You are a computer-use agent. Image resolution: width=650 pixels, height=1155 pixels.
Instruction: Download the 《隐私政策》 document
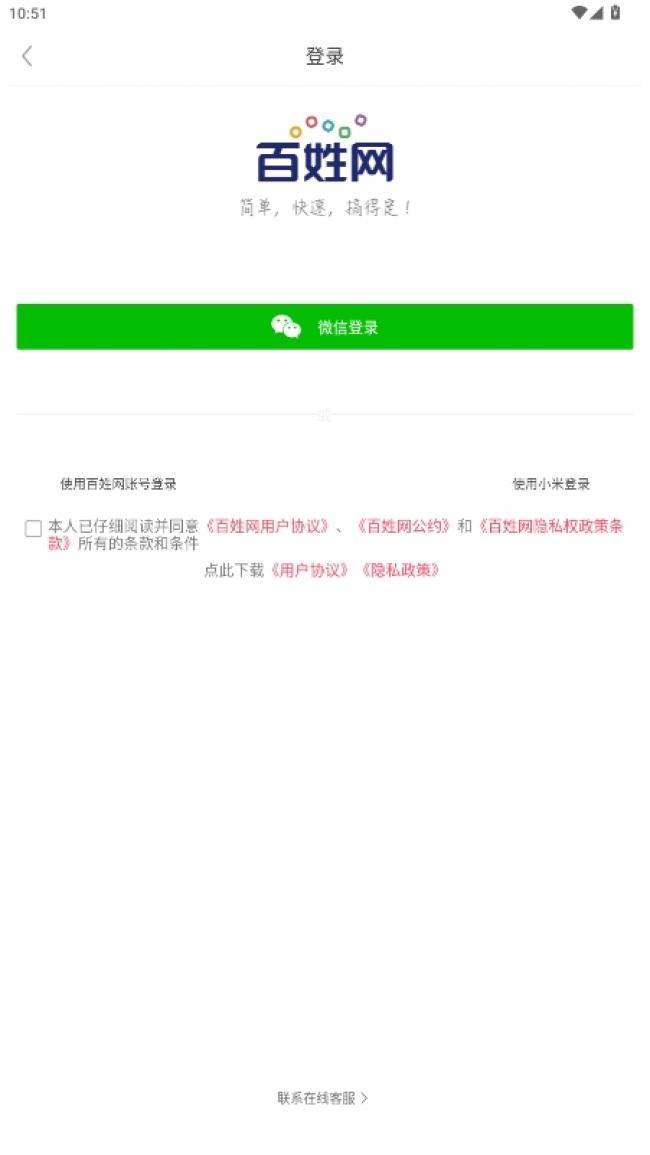point(400,570)
